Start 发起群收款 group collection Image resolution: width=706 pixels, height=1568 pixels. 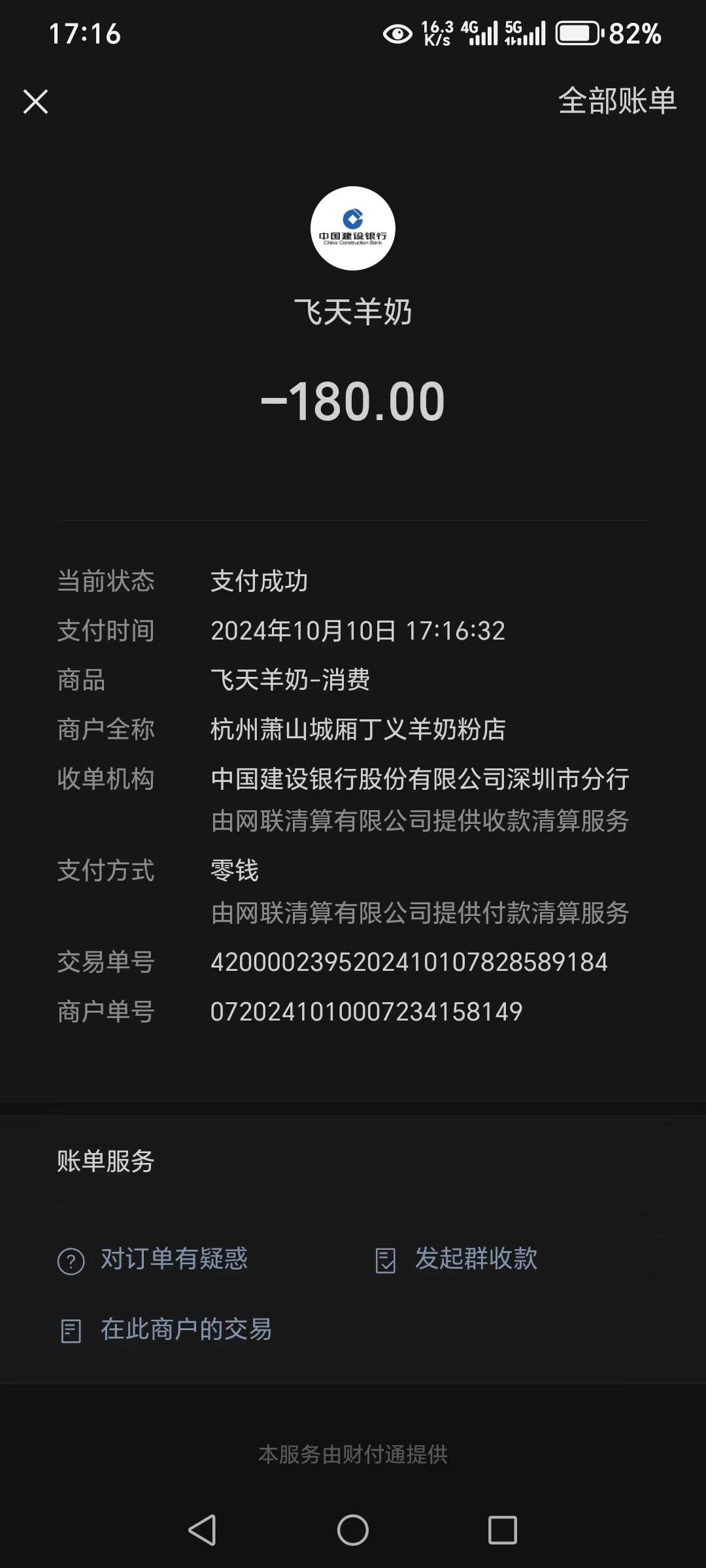pos(457,1259)
